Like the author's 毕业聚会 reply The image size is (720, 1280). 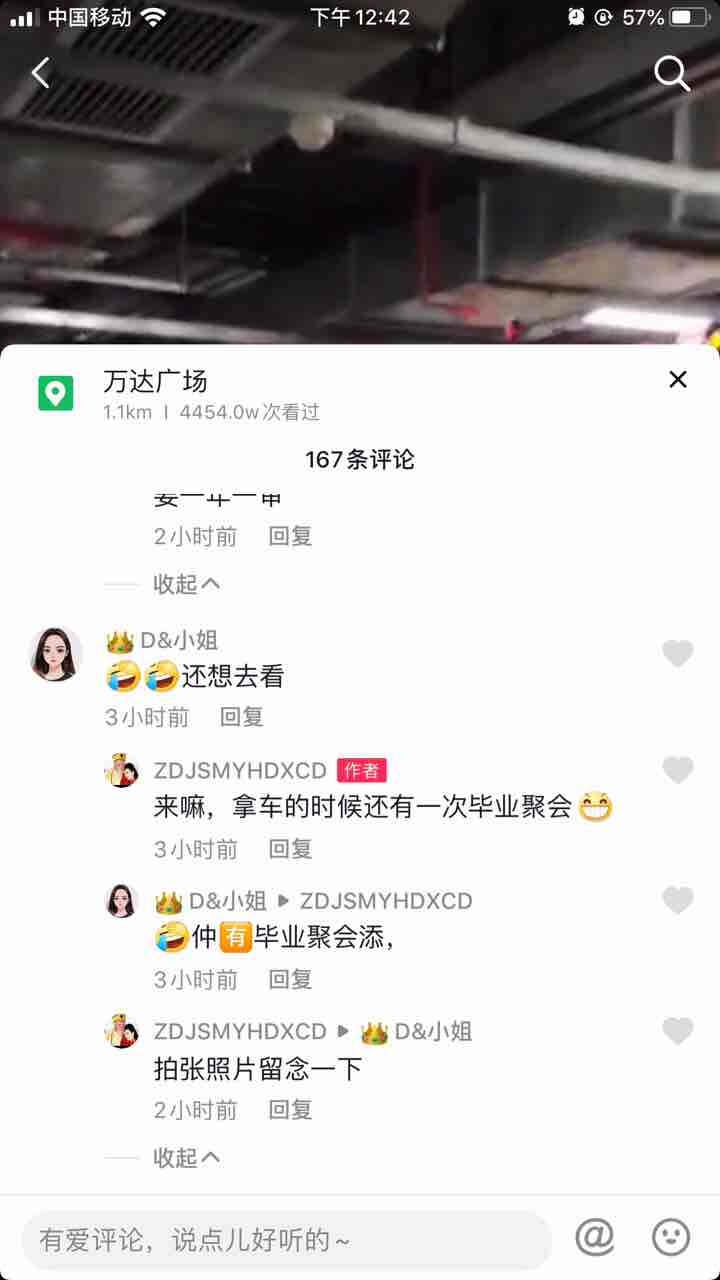(x=678, y=770)
